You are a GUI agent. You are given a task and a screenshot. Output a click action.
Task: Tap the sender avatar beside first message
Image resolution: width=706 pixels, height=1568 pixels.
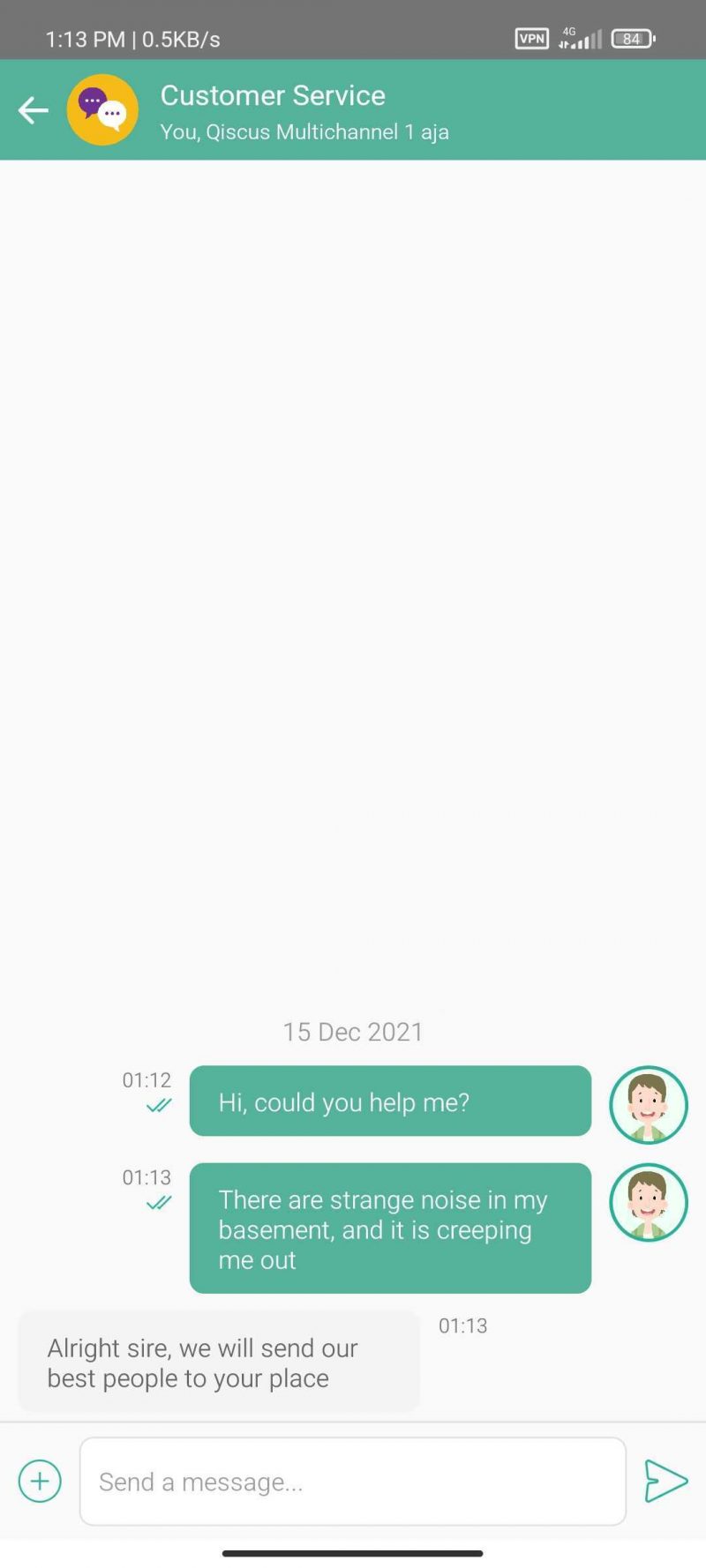coord(649,1103)
